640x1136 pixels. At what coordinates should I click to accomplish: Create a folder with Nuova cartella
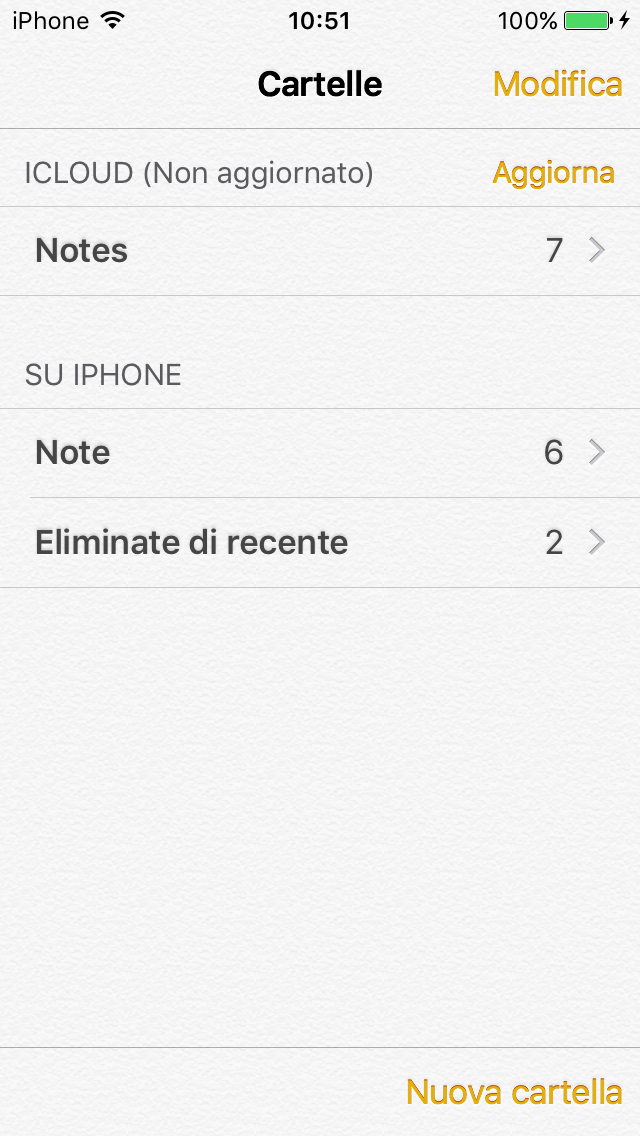coord(514,1092)
